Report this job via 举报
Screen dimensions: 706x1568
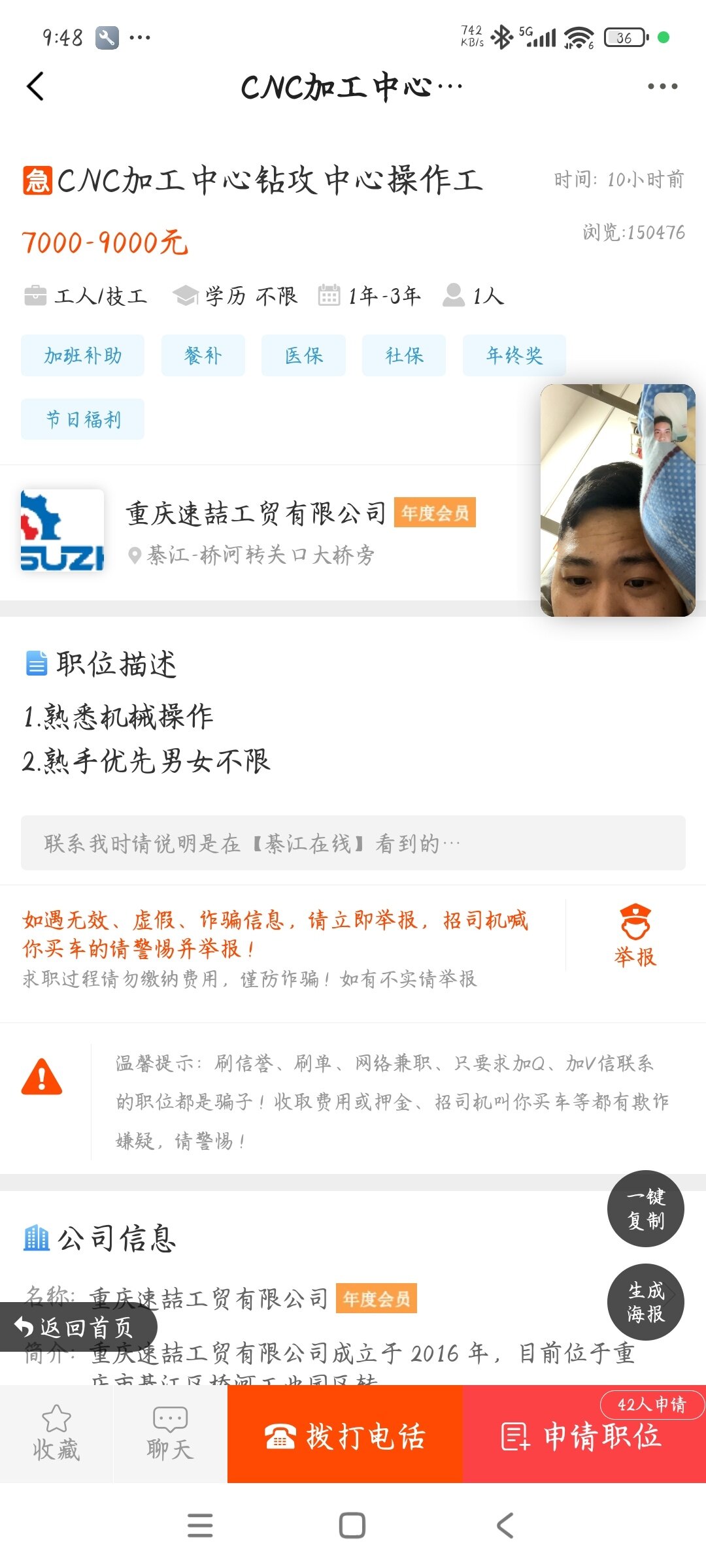pyautogui.click(x=635, y=936)
